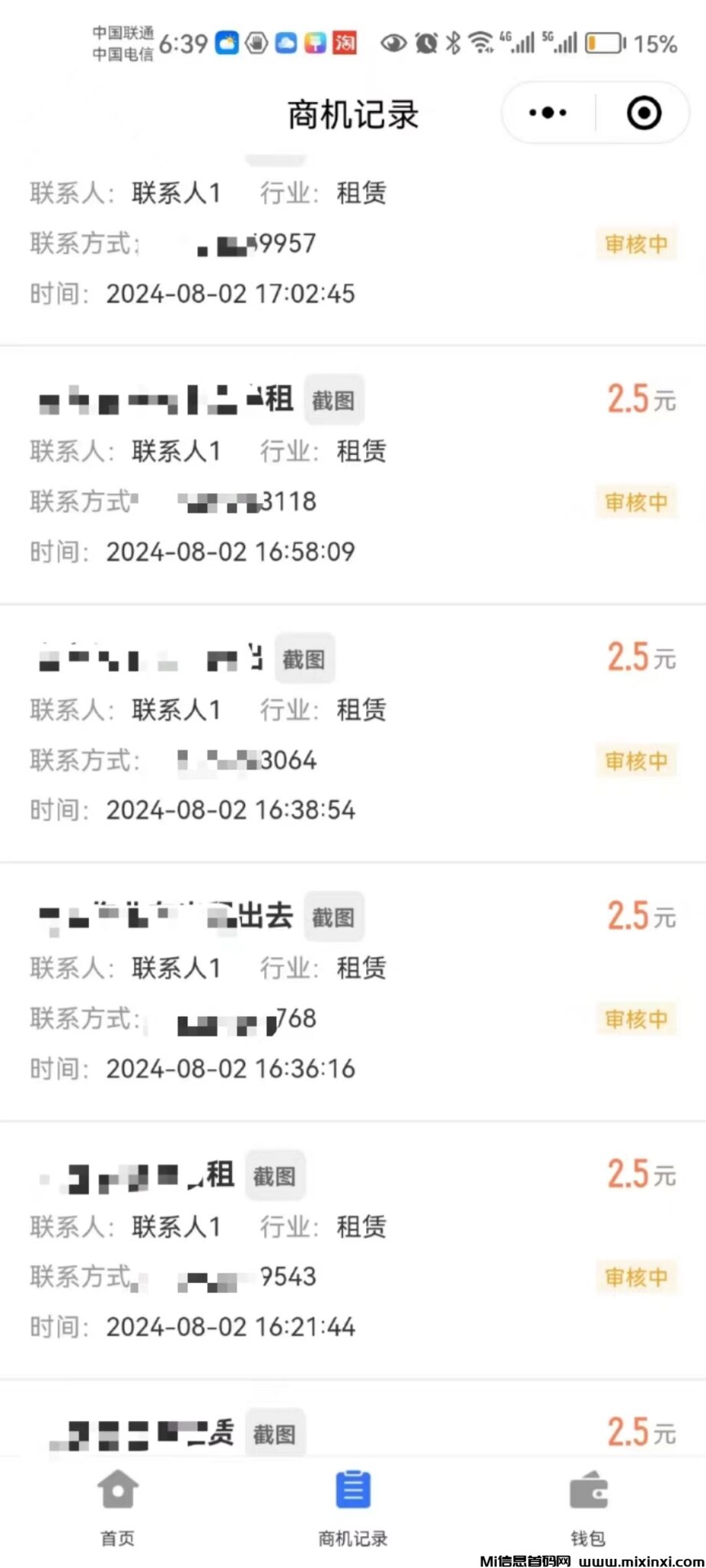This screenshot has width=706, height=1568.
Task: Tap the Bluetooth icon in the status bar
Action: tap(451, 44)
